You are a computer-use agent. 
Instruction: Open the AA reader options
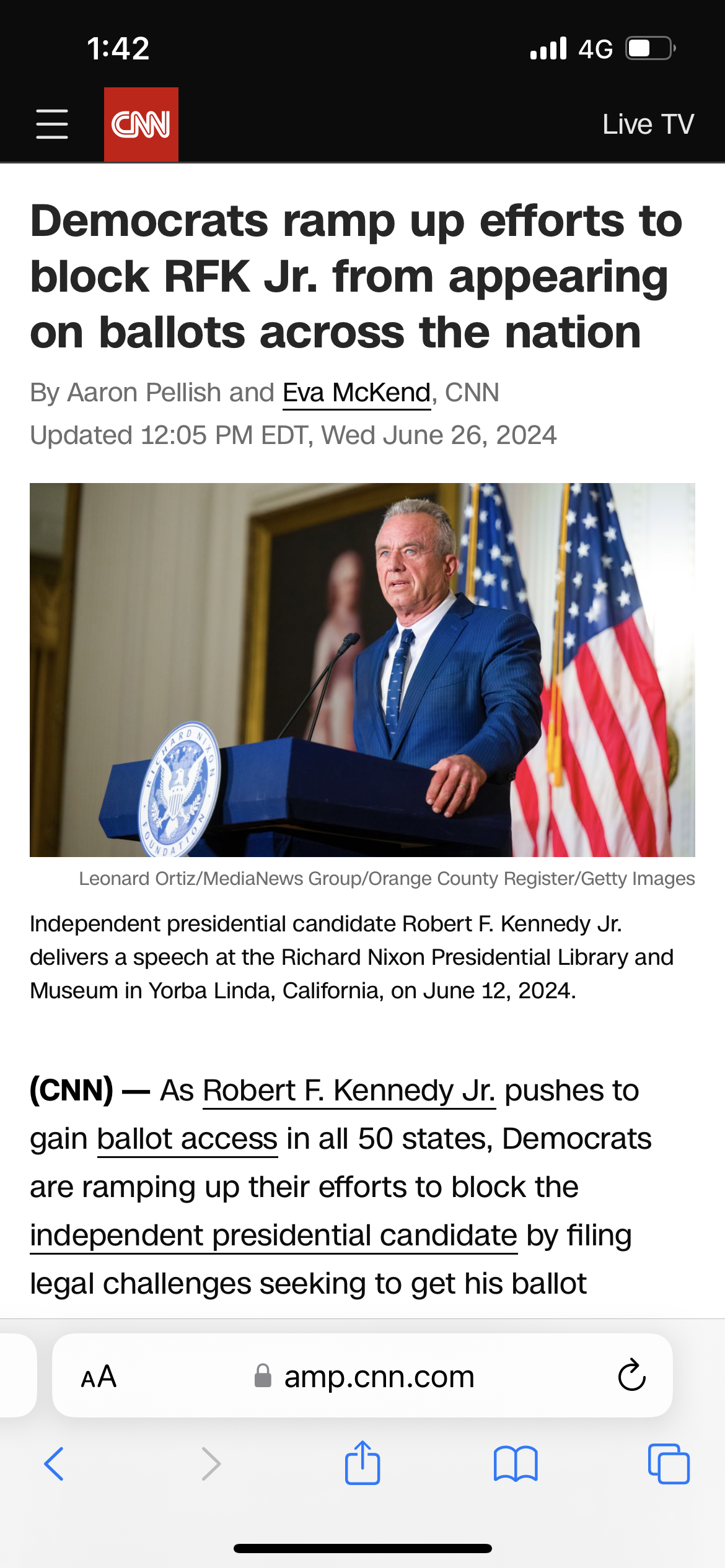pos(99,1377)
